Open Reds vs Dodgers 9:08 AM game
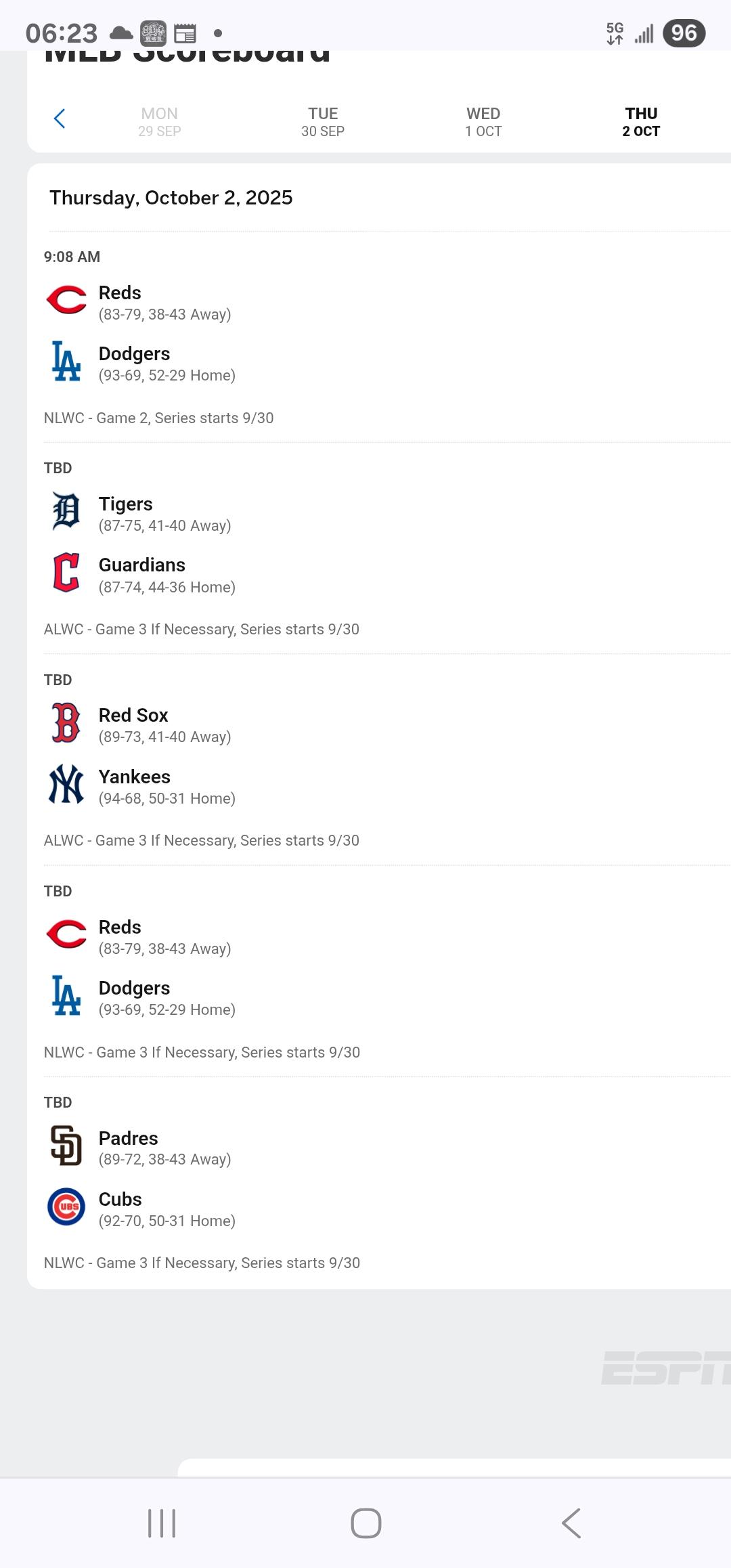Viewport: 731px width, 1568px height. coord(271,335)
